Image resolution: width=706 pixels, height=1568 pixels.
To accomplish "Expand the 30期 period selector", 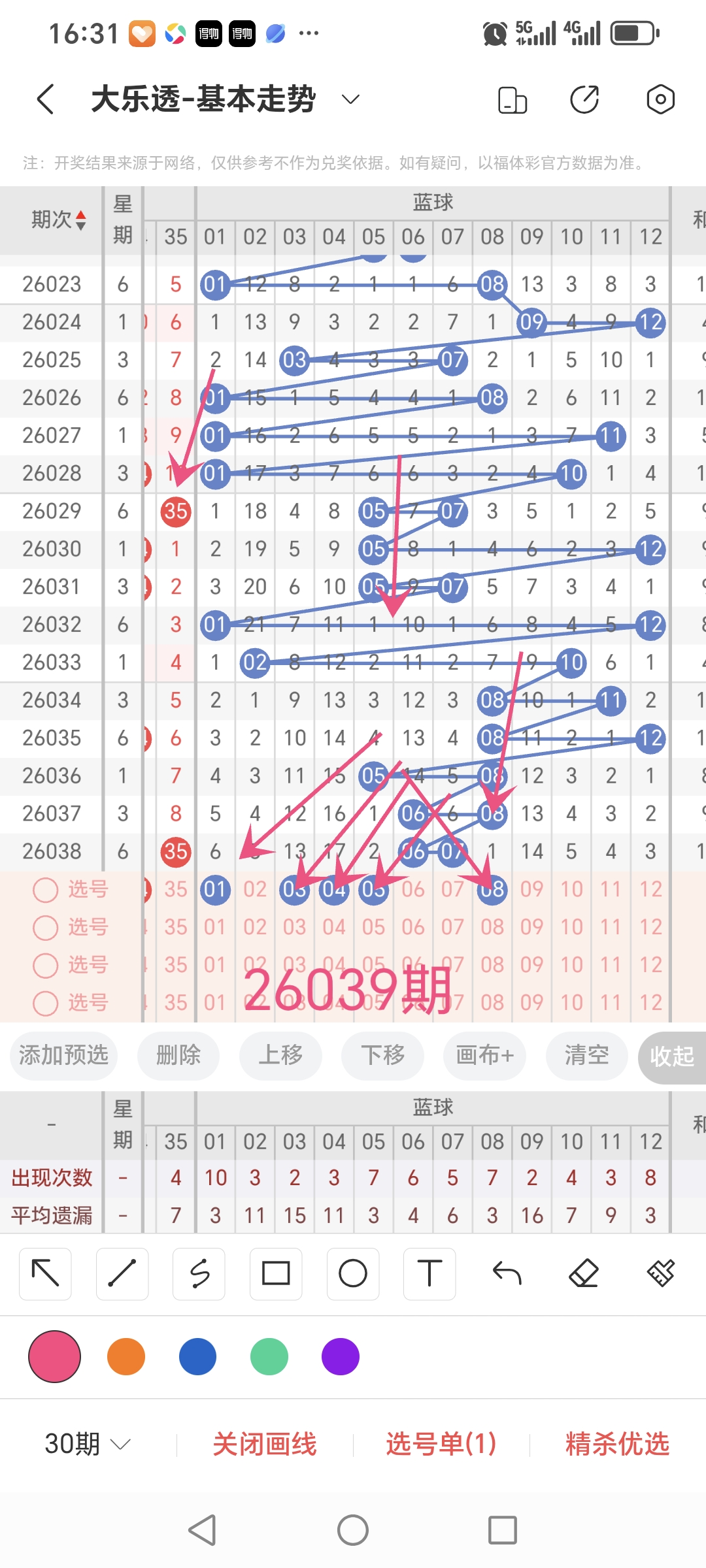I will coord(88,1445).
